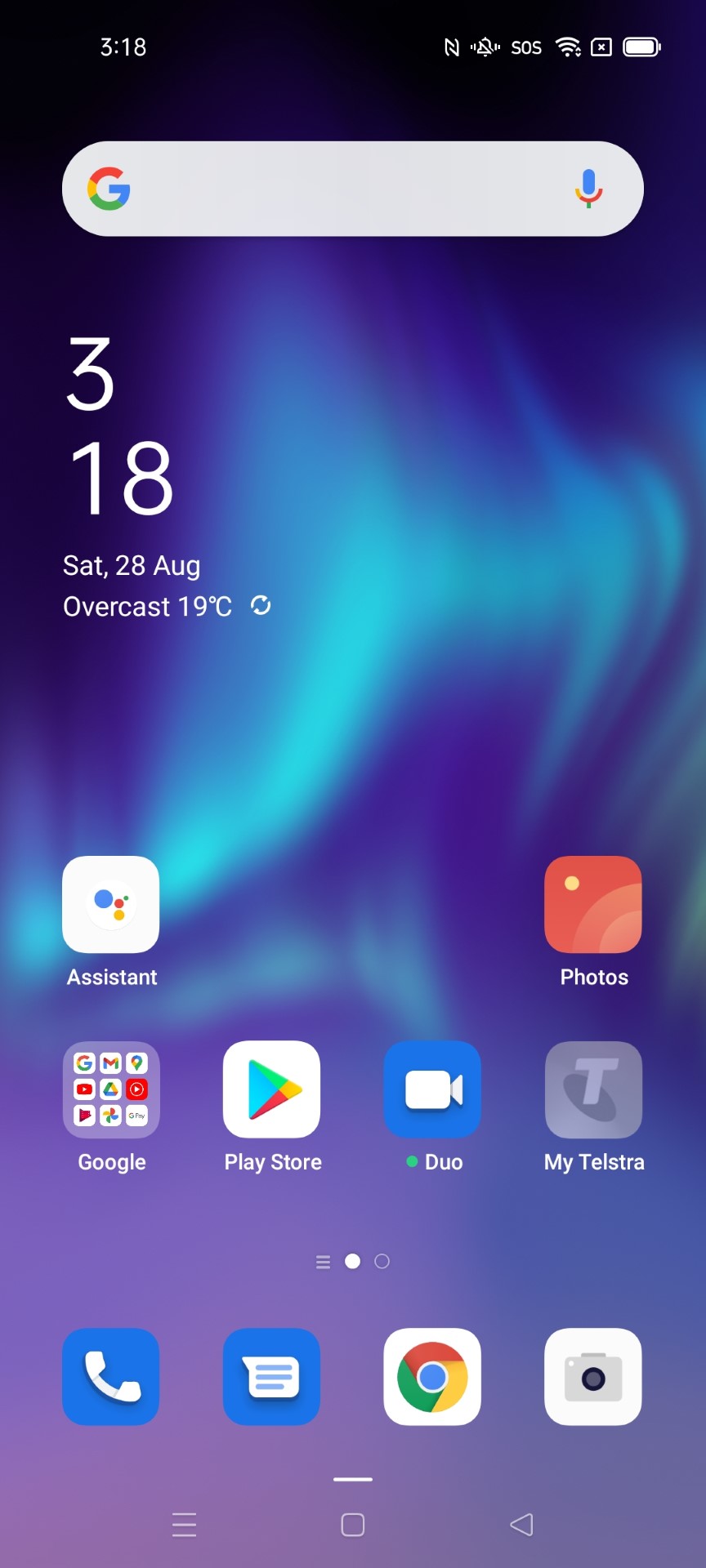Start voice search with the microphone
Screen dimensions: 706x1568
[x=588, y=189]
